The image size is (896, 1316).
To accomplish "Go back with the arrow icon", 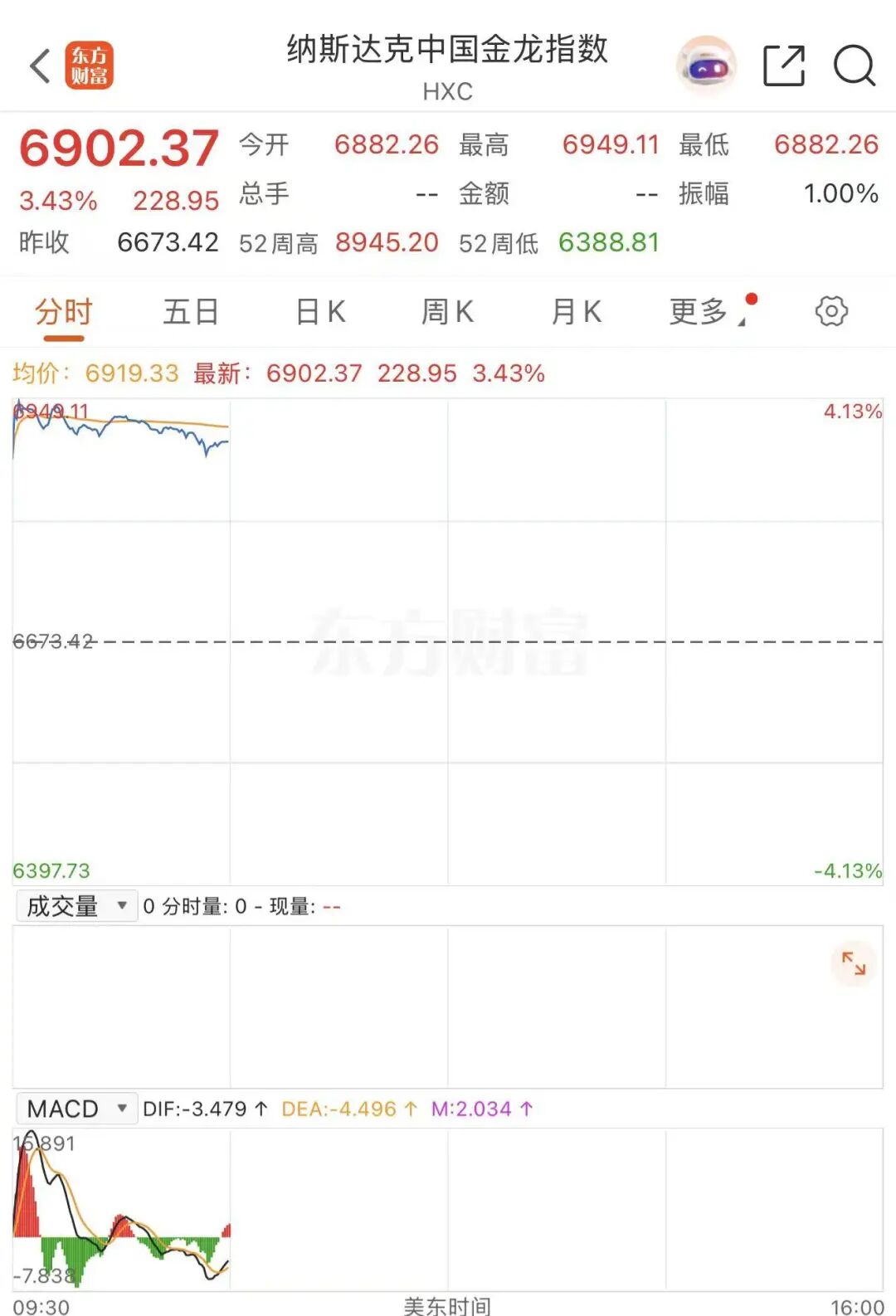I will [x=40, y=66].
